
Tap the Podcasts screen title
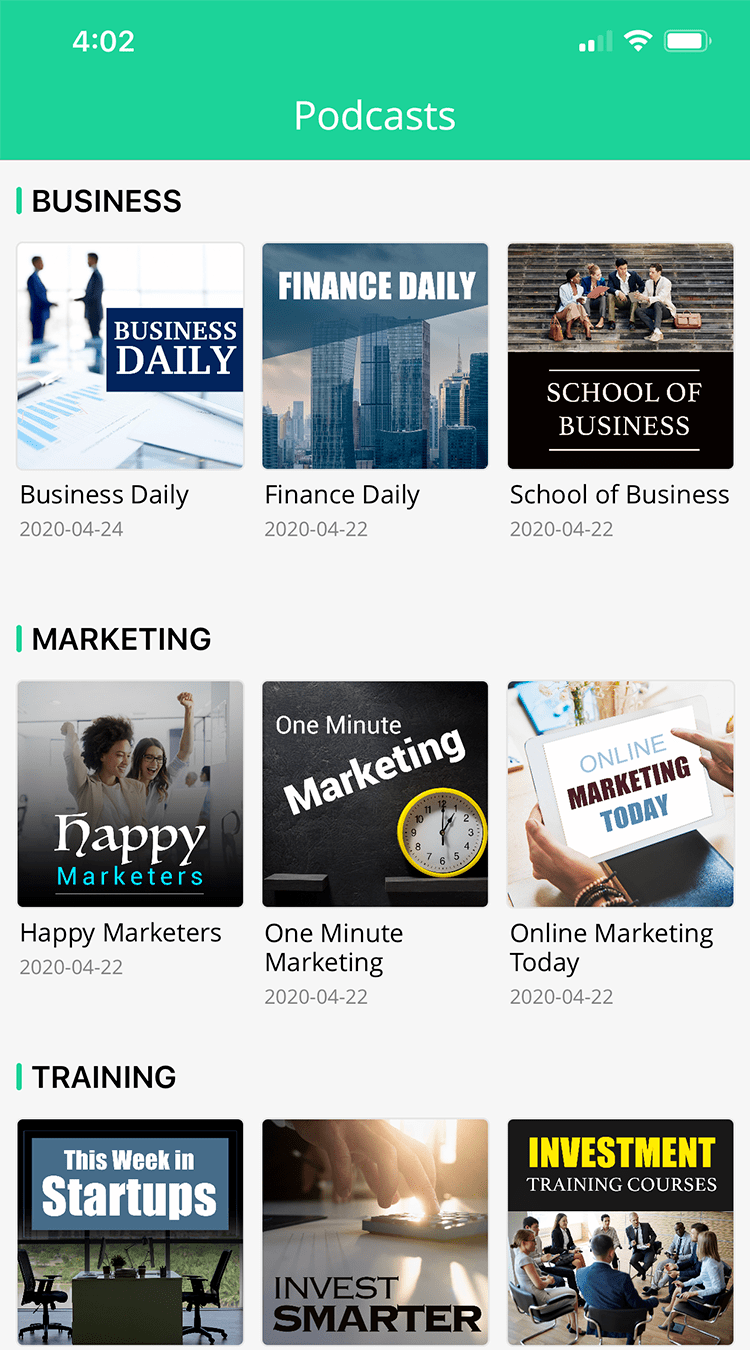(375, 115)
